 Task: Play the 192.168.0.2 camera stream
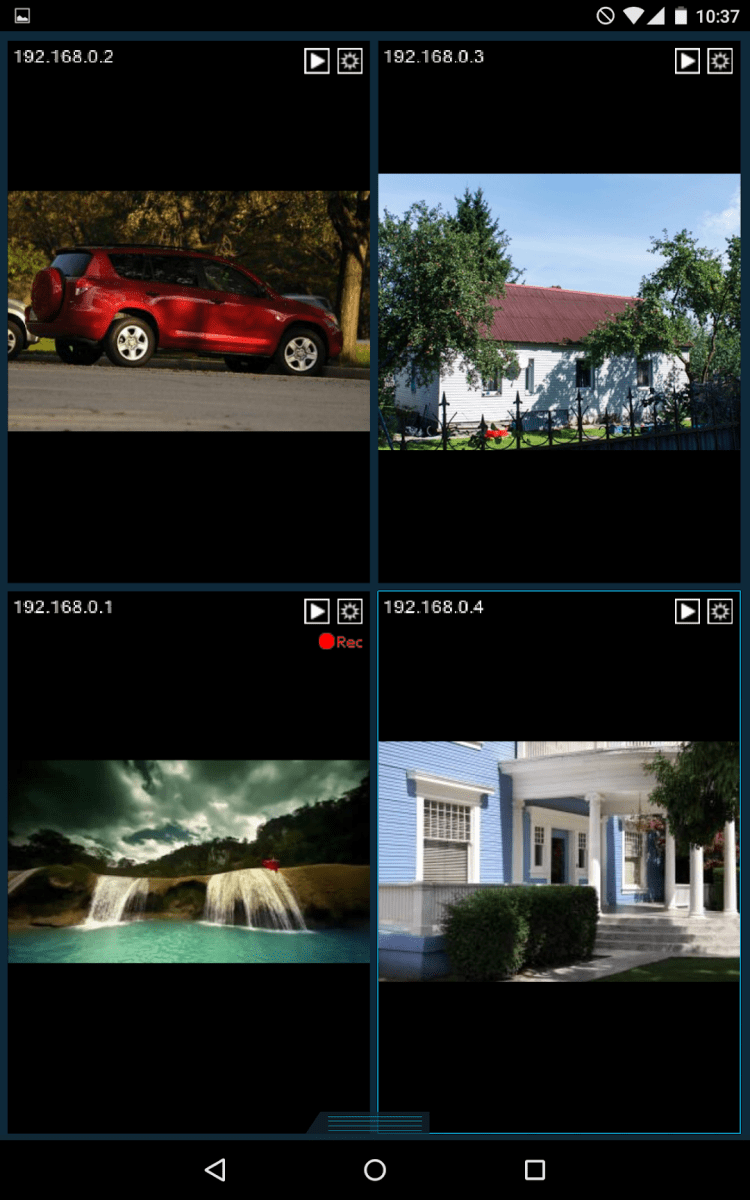pos(317,61)
